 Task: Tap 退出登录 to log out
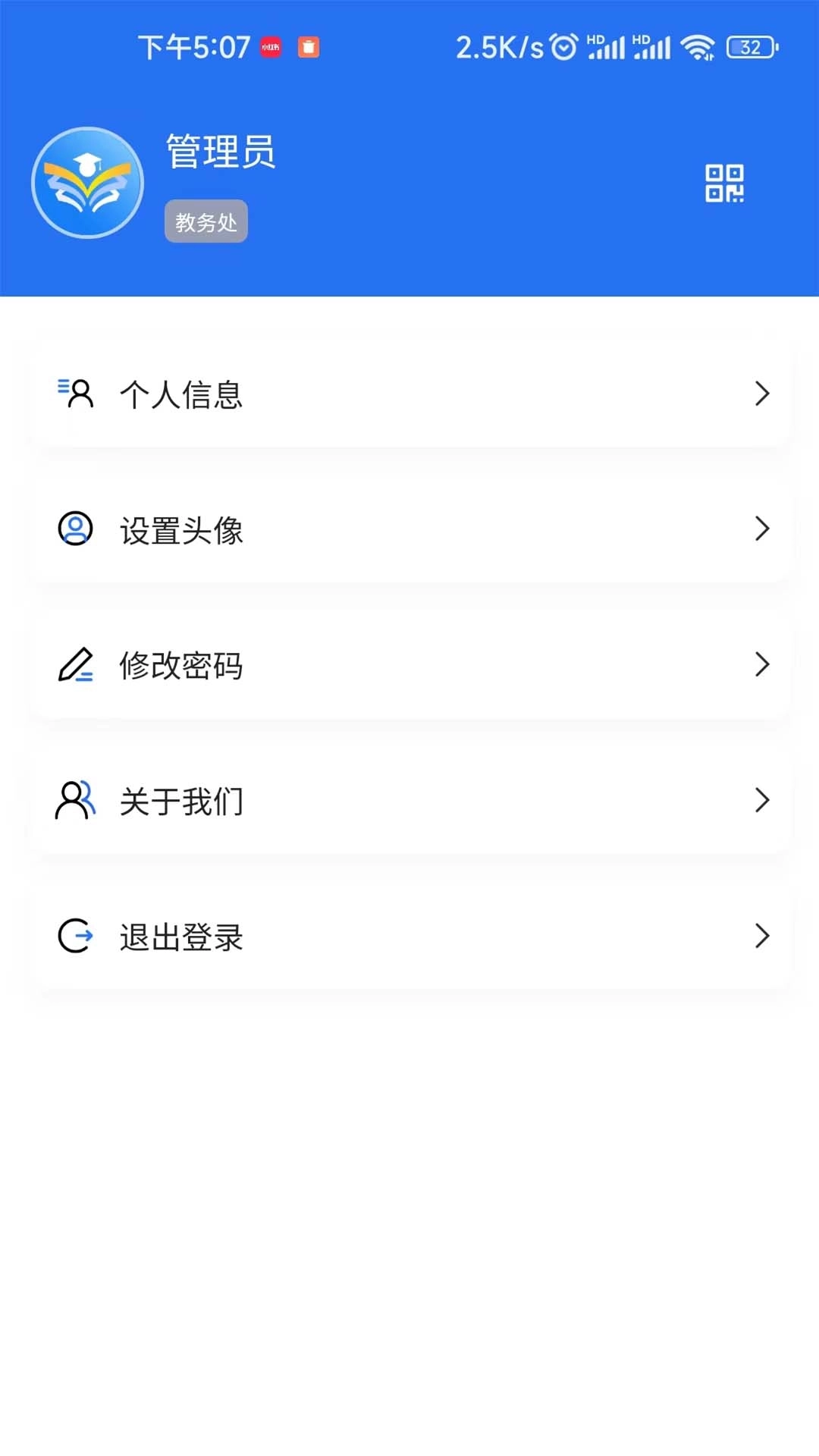181,937
